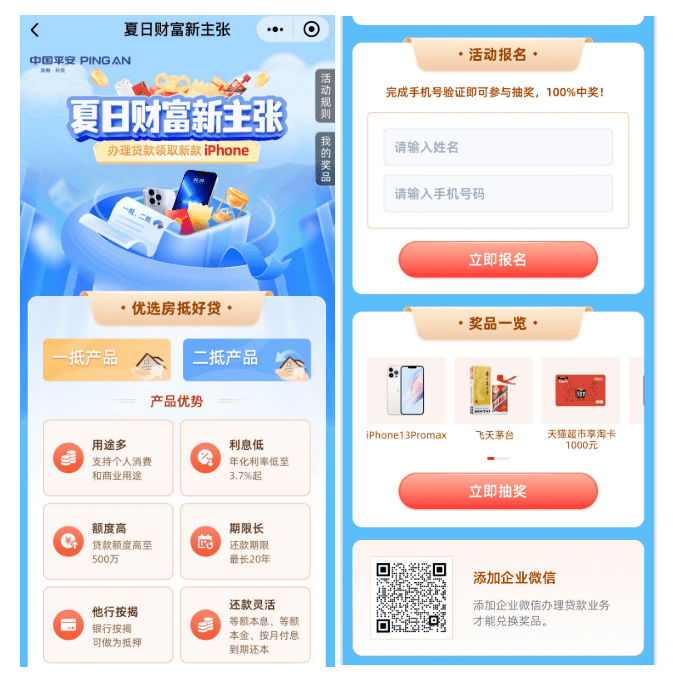Screen dimensions: 673x686
Task: Start the draw with 立即抽奖
Action: click(497, 491)
